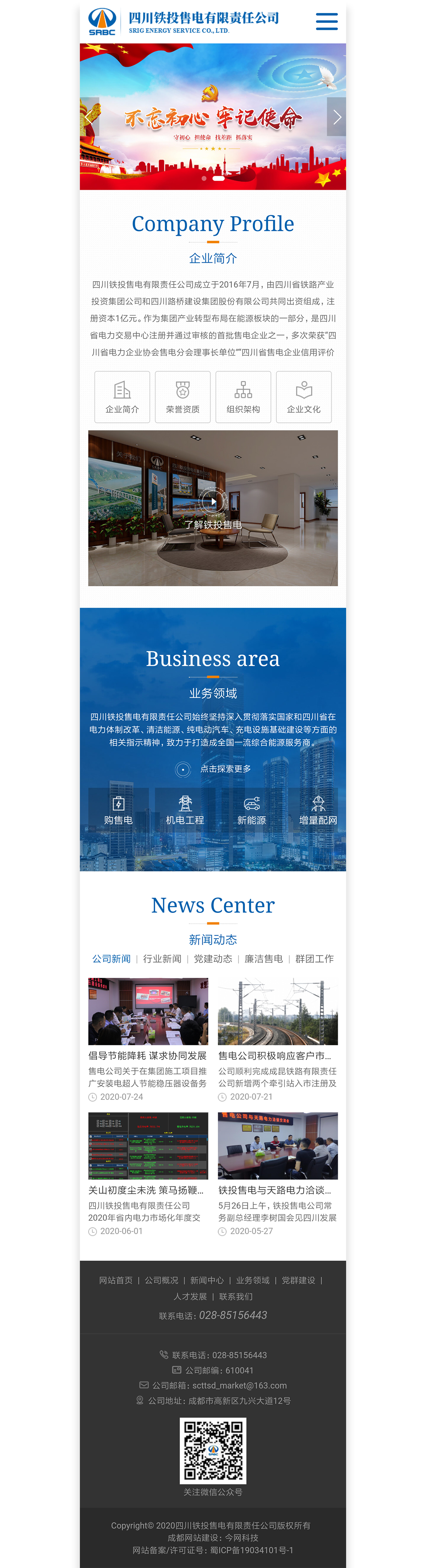This screenshot has height=1568, width=426.
Task: Select the 机电工程 business area
Action: 185,811
